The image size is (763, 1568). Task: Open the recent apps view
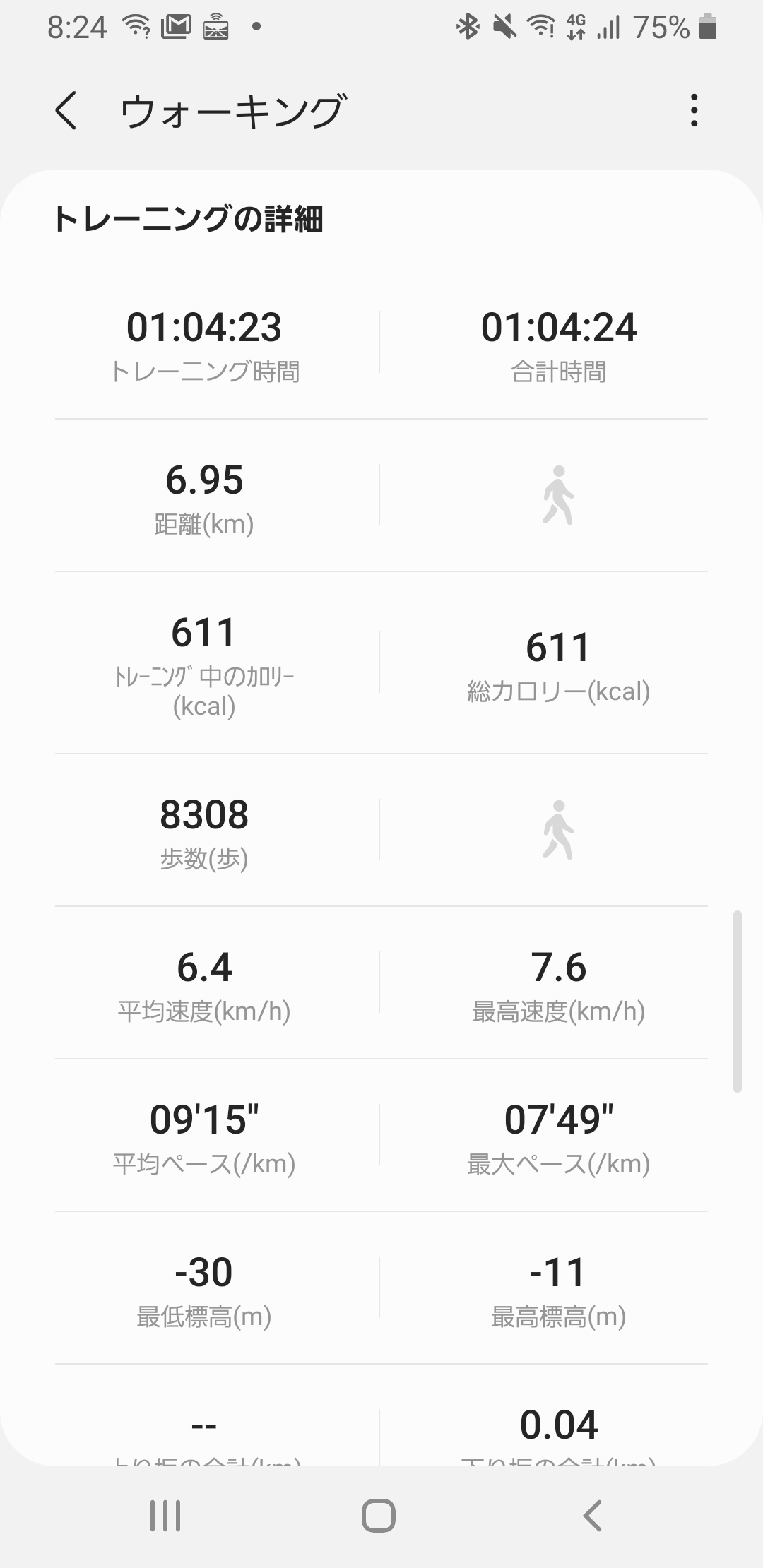(165, 1515)
